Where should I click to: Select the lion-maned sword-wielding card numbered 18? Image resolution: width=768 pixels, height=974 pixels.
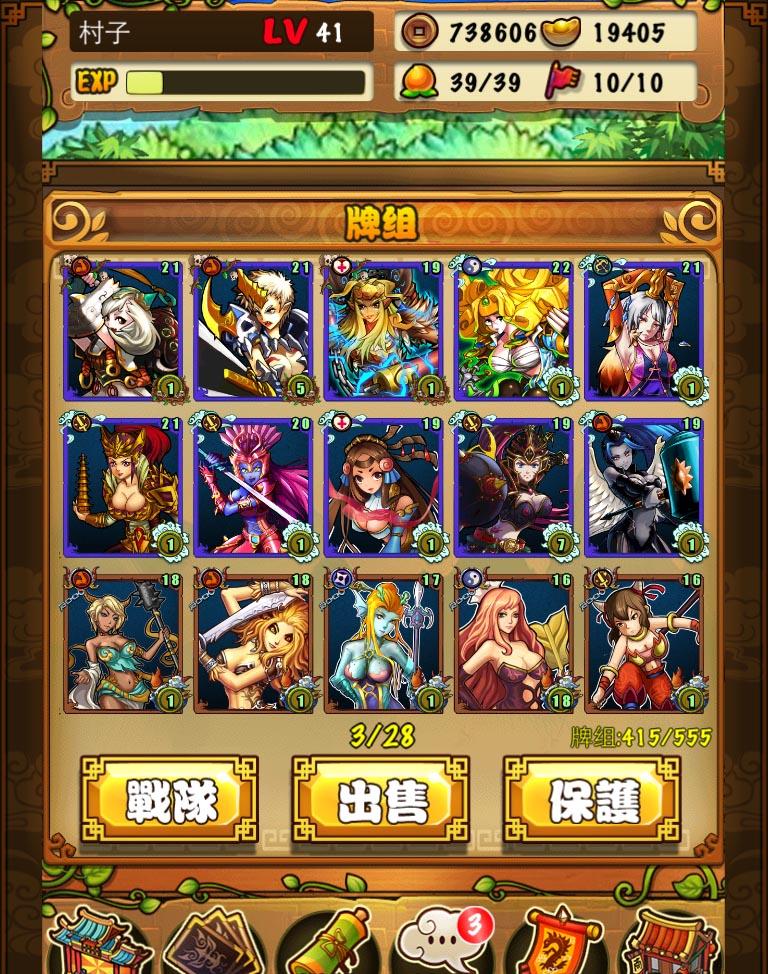254,643
